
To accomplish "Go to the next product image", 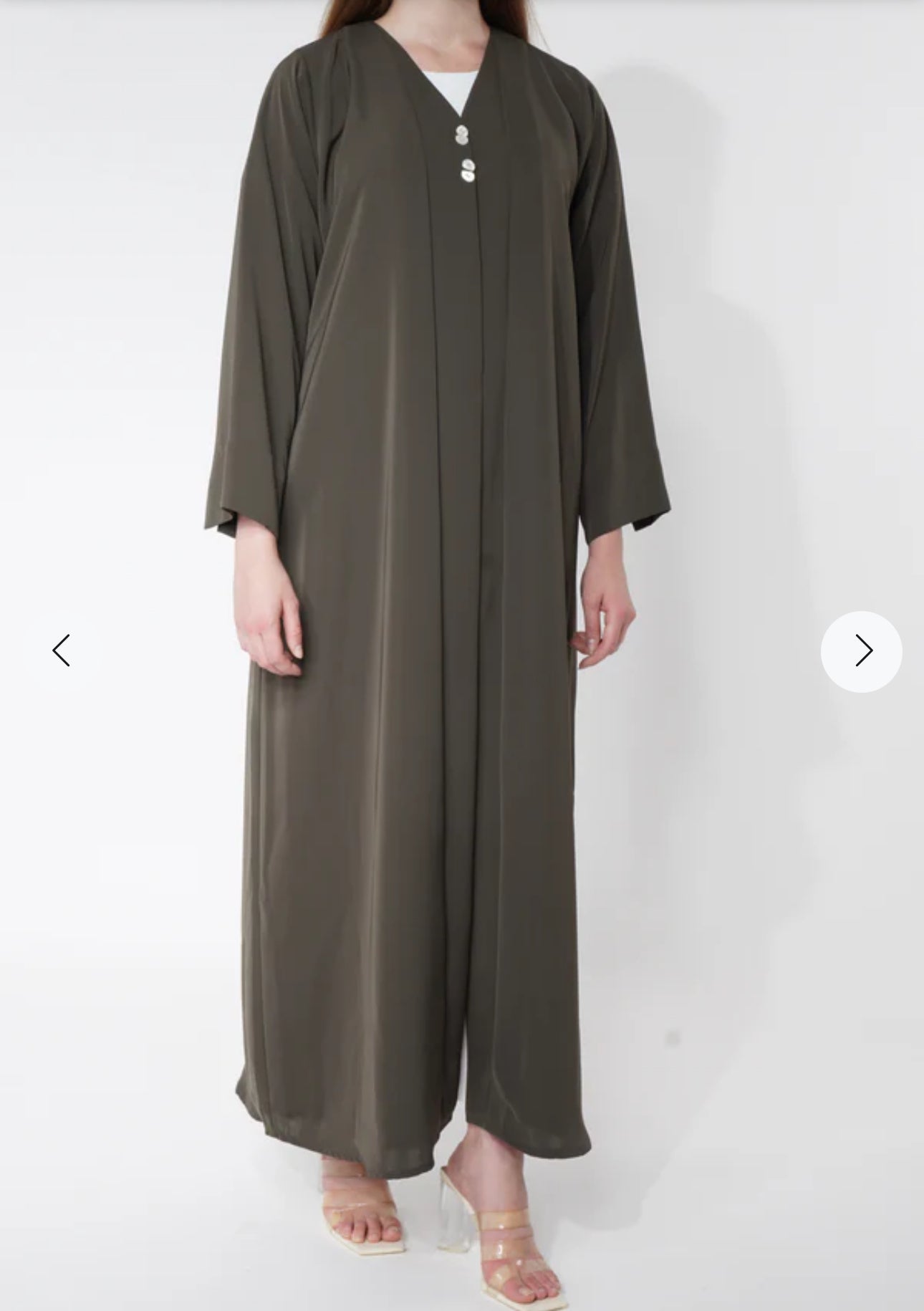I will click(x=861, y=651).
